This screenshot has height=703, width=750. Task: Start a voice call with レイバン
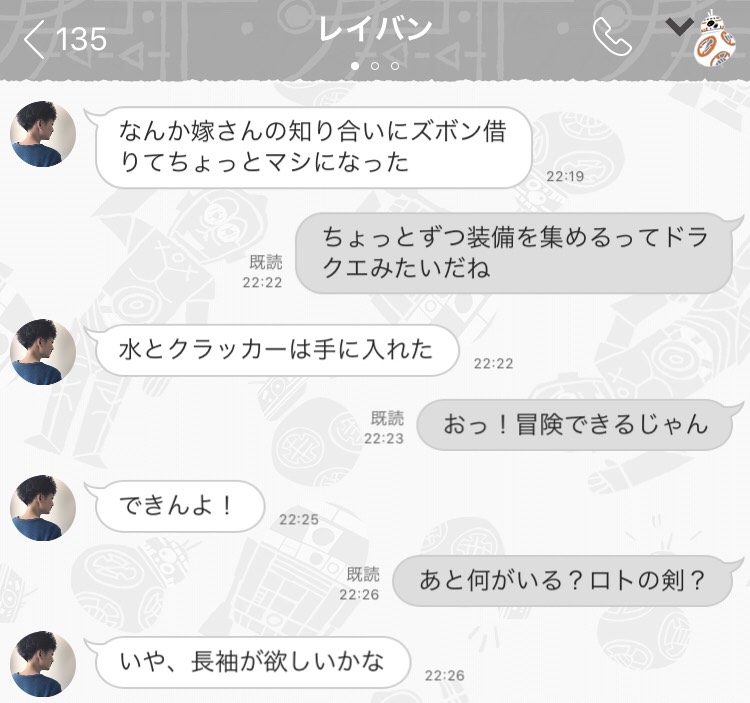(x=612, y=38)
